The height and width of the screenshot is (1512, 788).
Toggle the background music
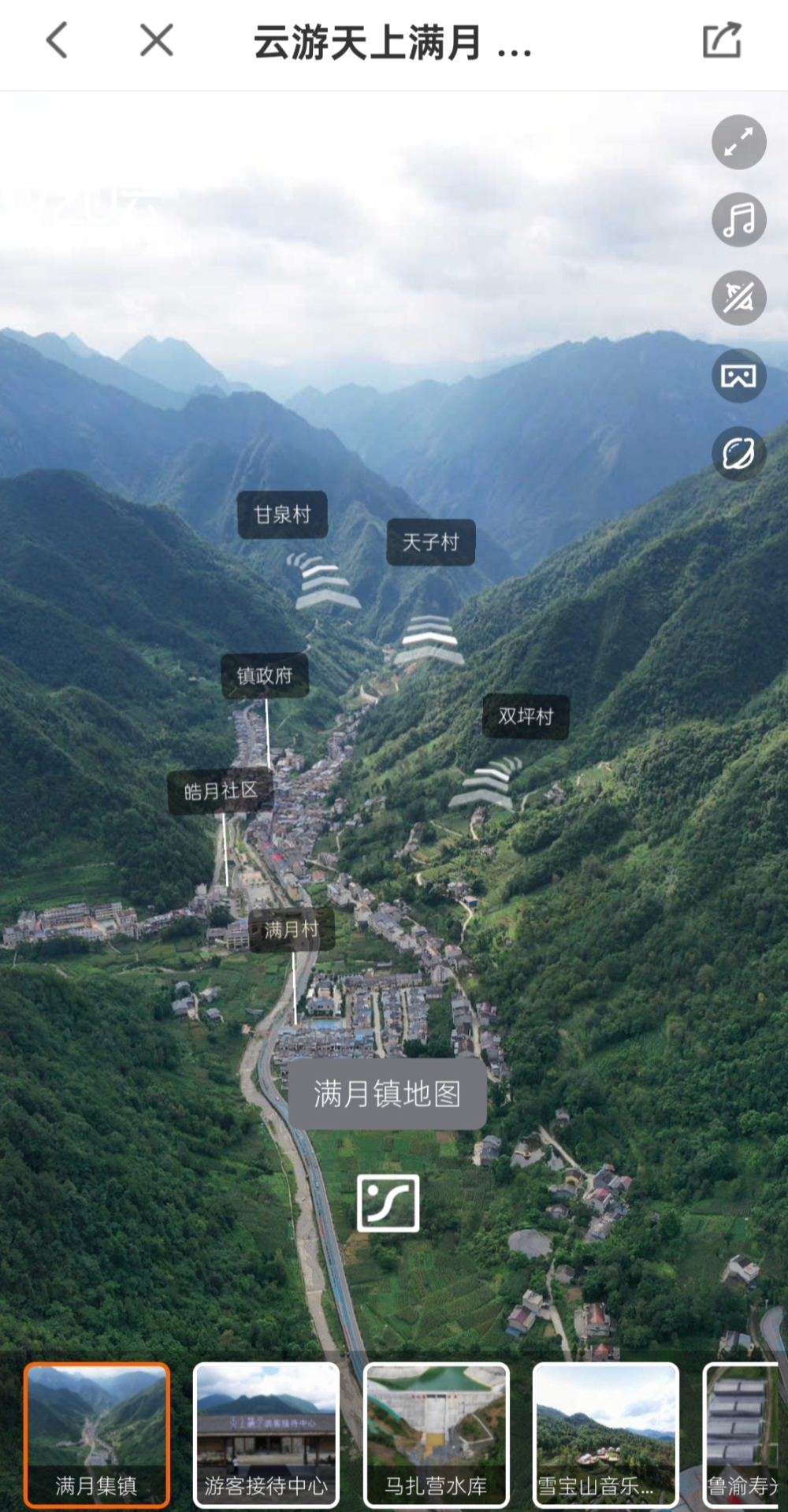[x=738, y=220]
